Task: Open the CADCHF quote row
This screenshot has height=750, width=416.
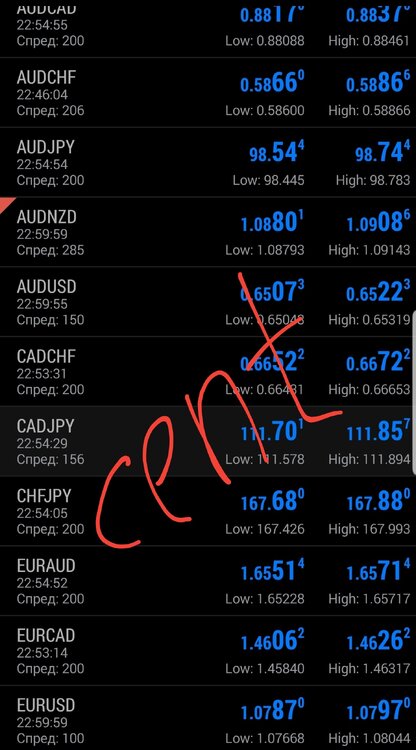Action: point(208,372)
